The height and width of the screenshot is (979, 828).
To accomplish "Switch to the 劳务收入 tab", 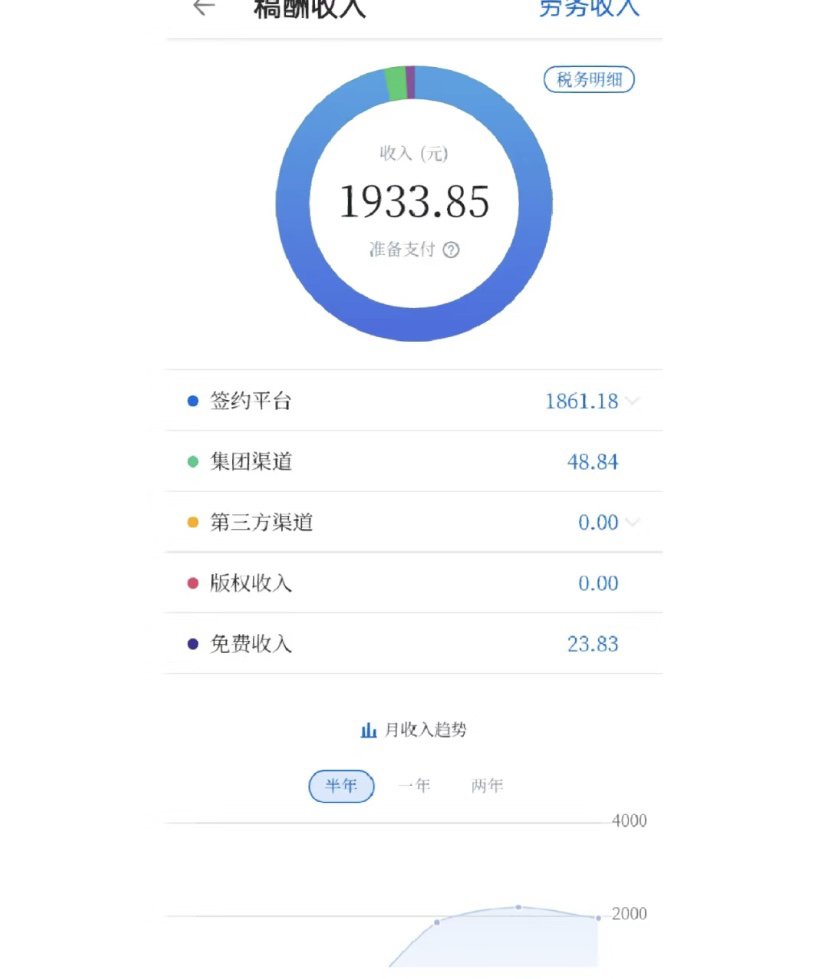I will (589, 8).
